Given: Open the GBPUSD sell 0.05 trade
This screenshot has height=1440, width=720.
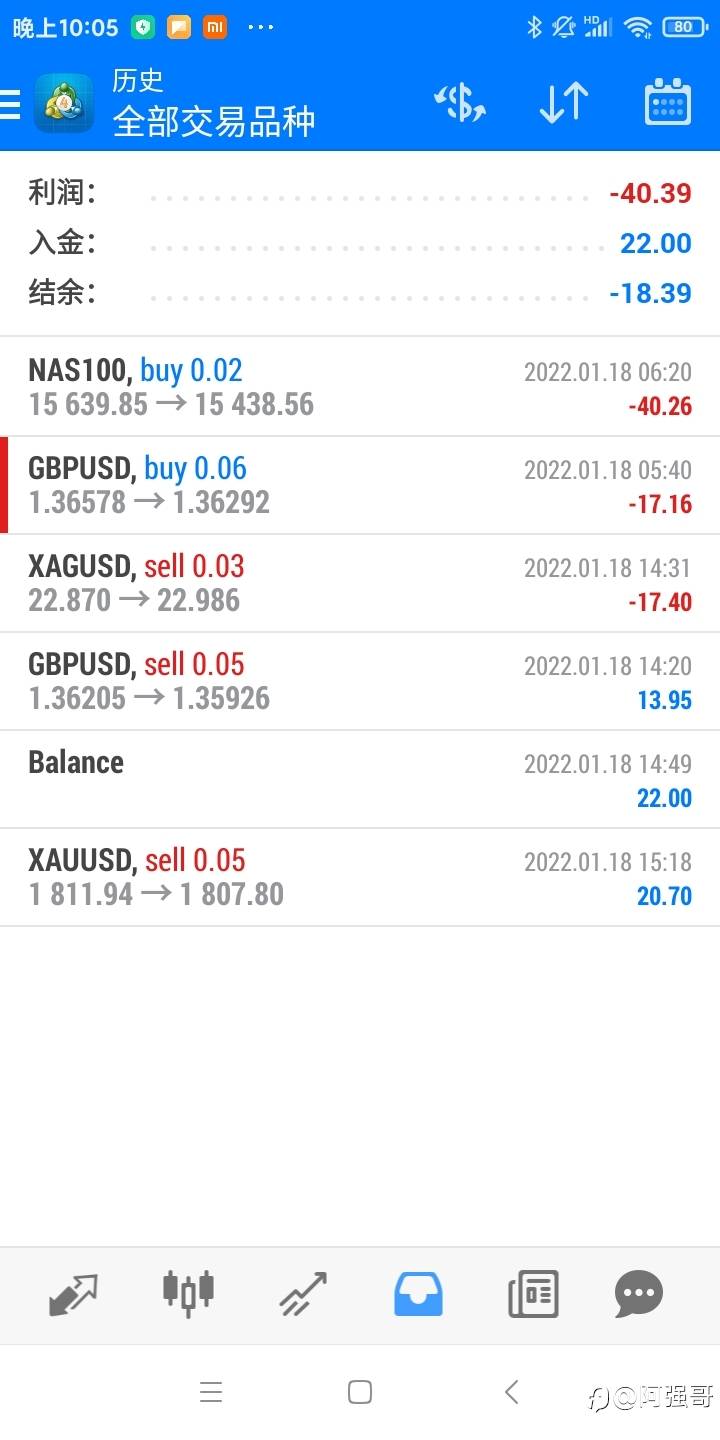Looking at the screenshot, I should 360,681.
